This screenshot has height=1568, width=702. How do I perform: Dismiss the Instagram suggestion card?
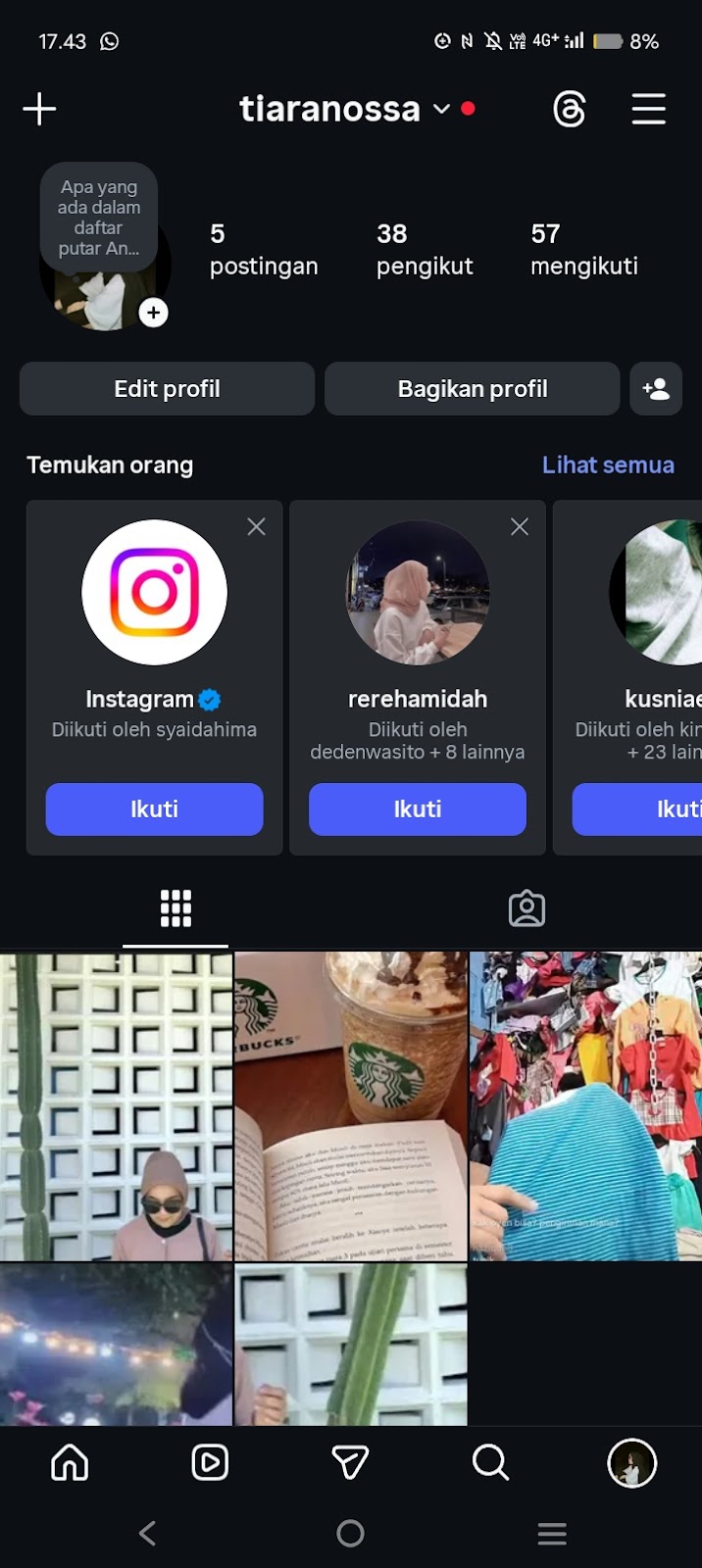click(x=257, y=527)
